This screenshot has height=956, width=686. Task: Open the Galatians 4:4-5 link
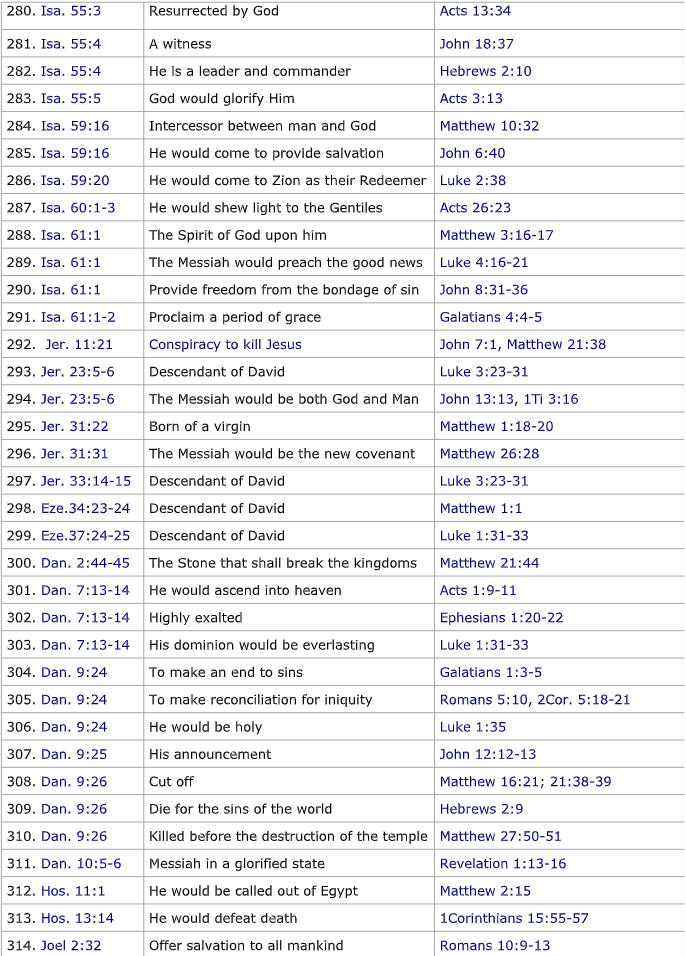click(x=491, y=317)
